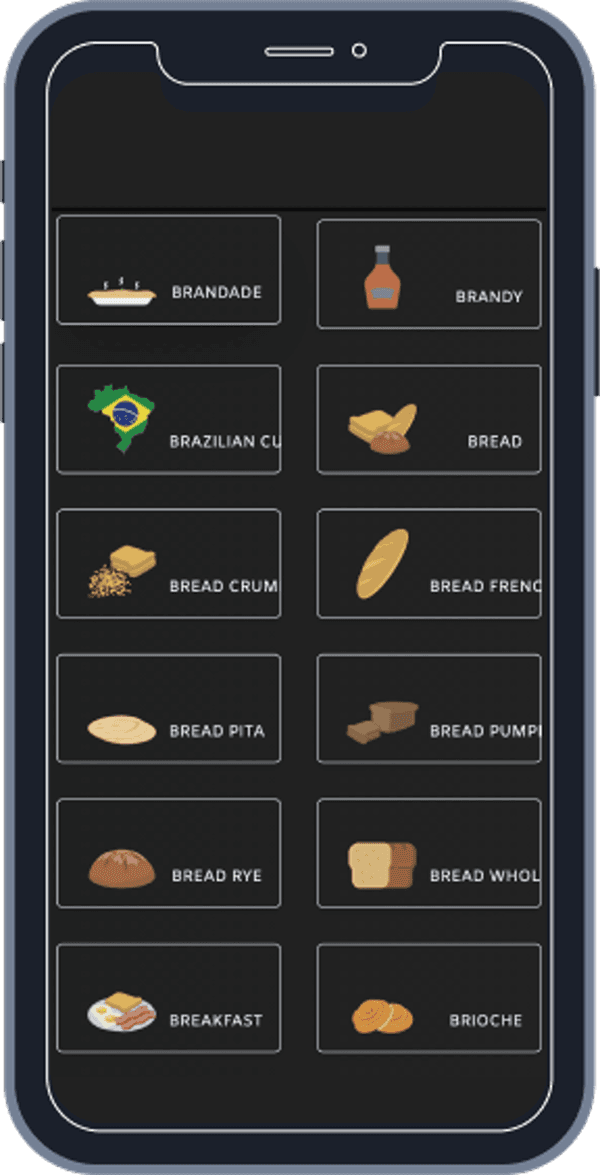The height and width of the screenshot is (1175, 600).
Task: Open the Bread Crumbs card
Action: tap(168, 564)
